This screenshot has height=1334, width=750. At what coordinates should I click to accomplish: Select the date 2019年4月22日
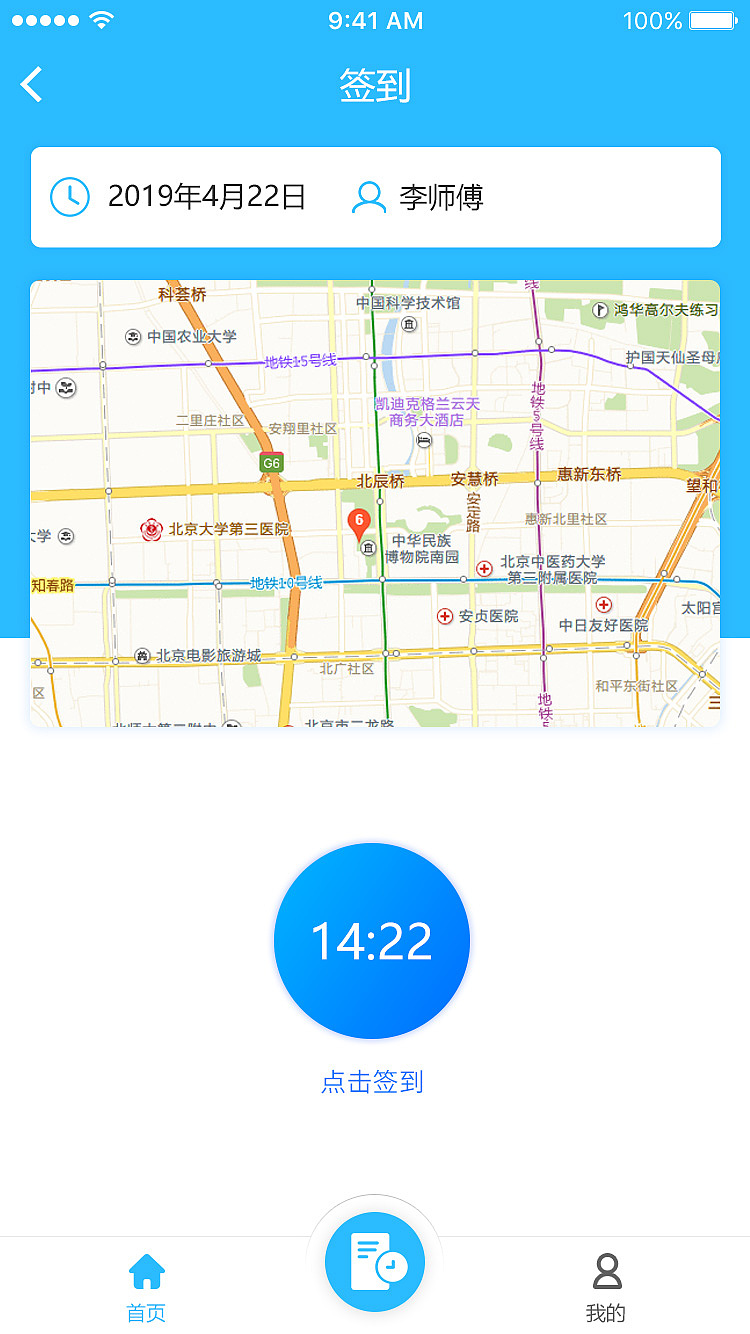click(x=211, y=197)
